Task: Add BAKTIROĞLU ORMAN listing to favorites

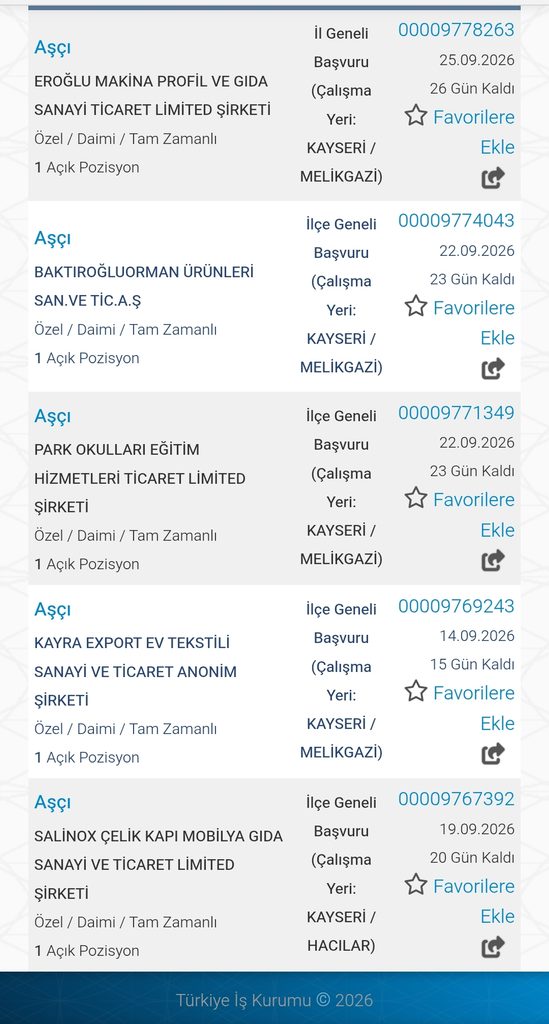Action: 460,323
